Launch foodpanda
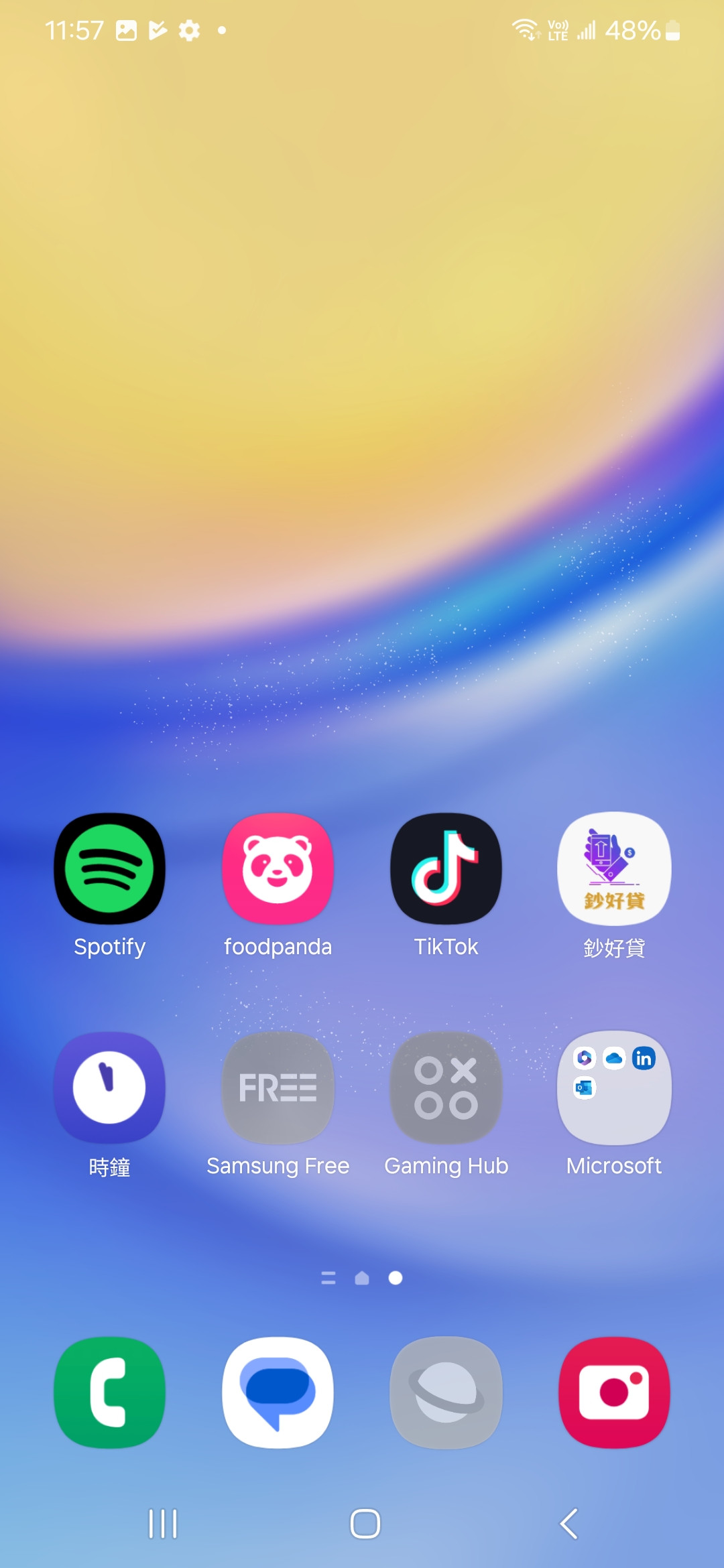 pos(278,868)
